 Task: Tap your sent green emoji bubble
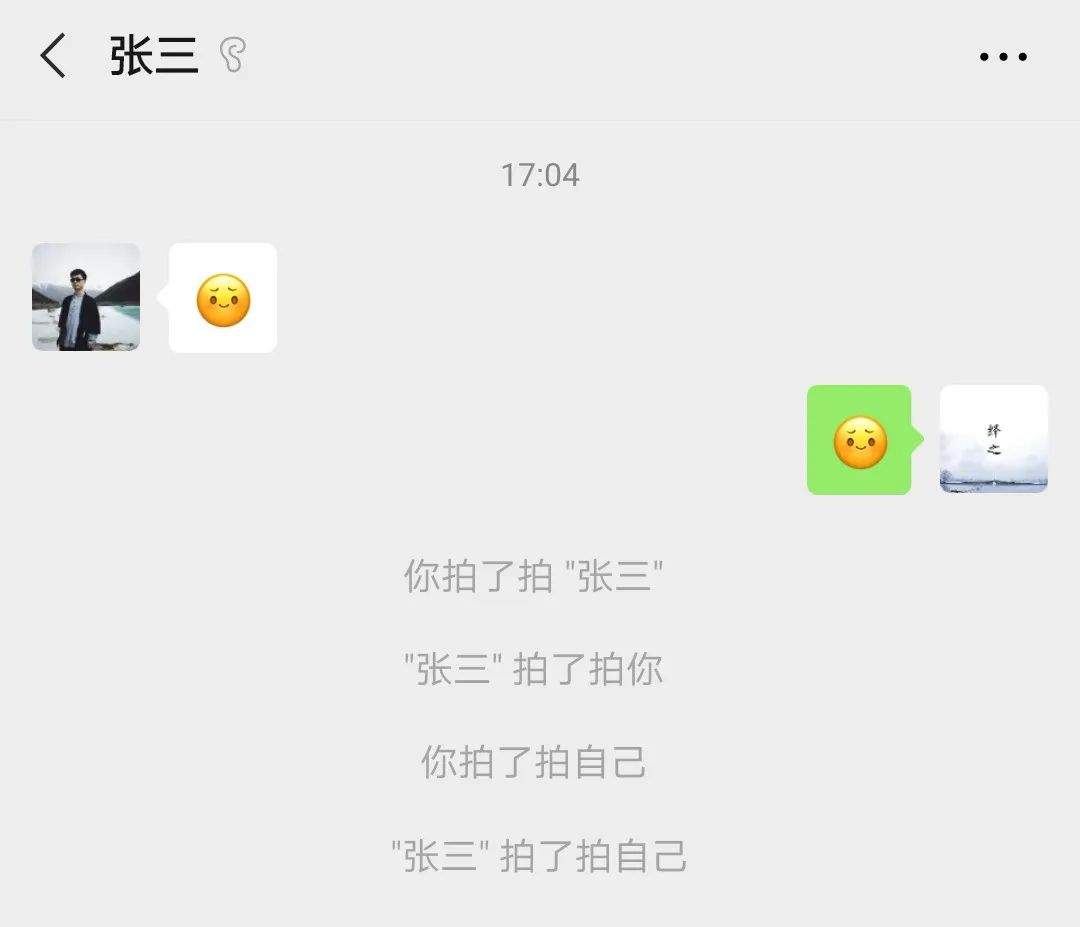tap(860, 440)
